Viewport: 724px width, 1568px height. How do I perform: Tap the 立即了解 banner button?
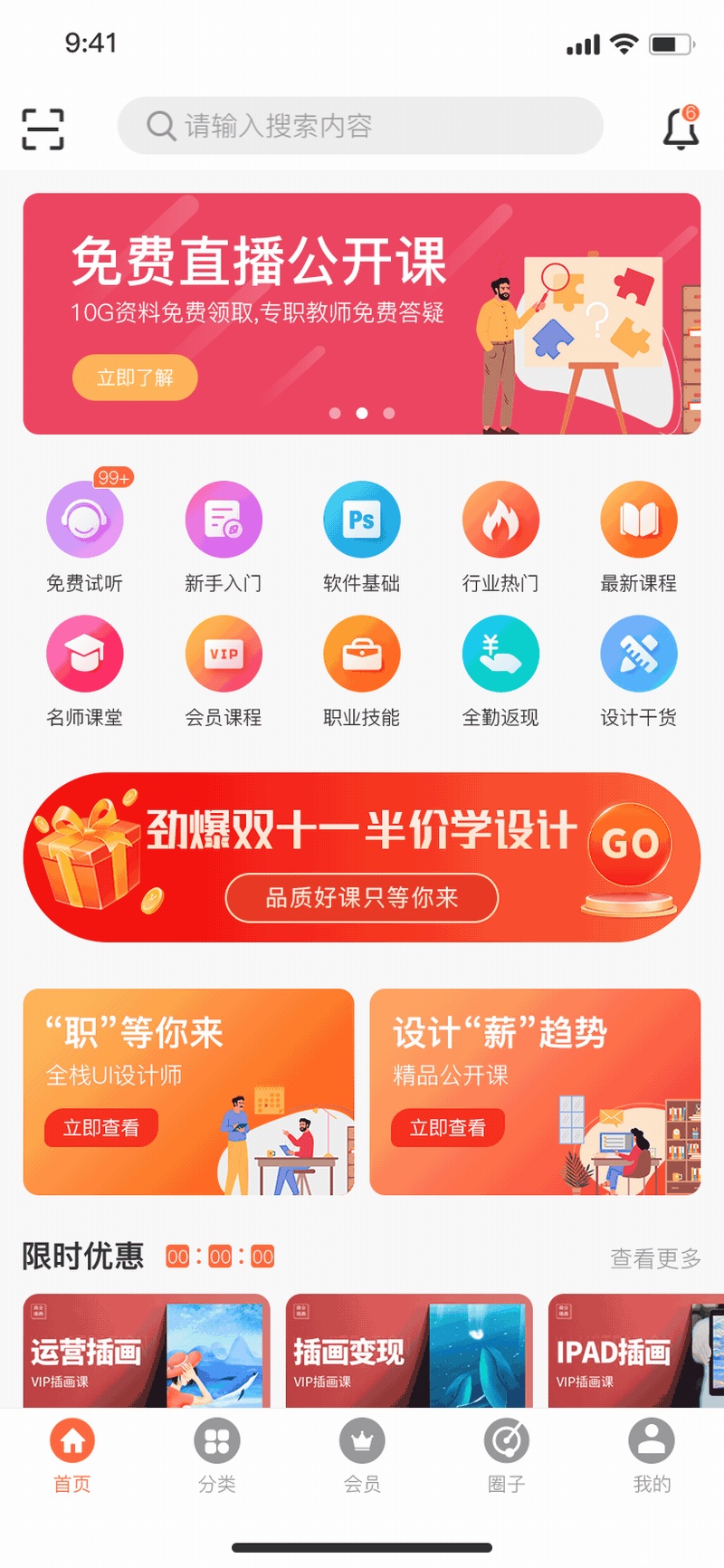[x=135, y=378]
